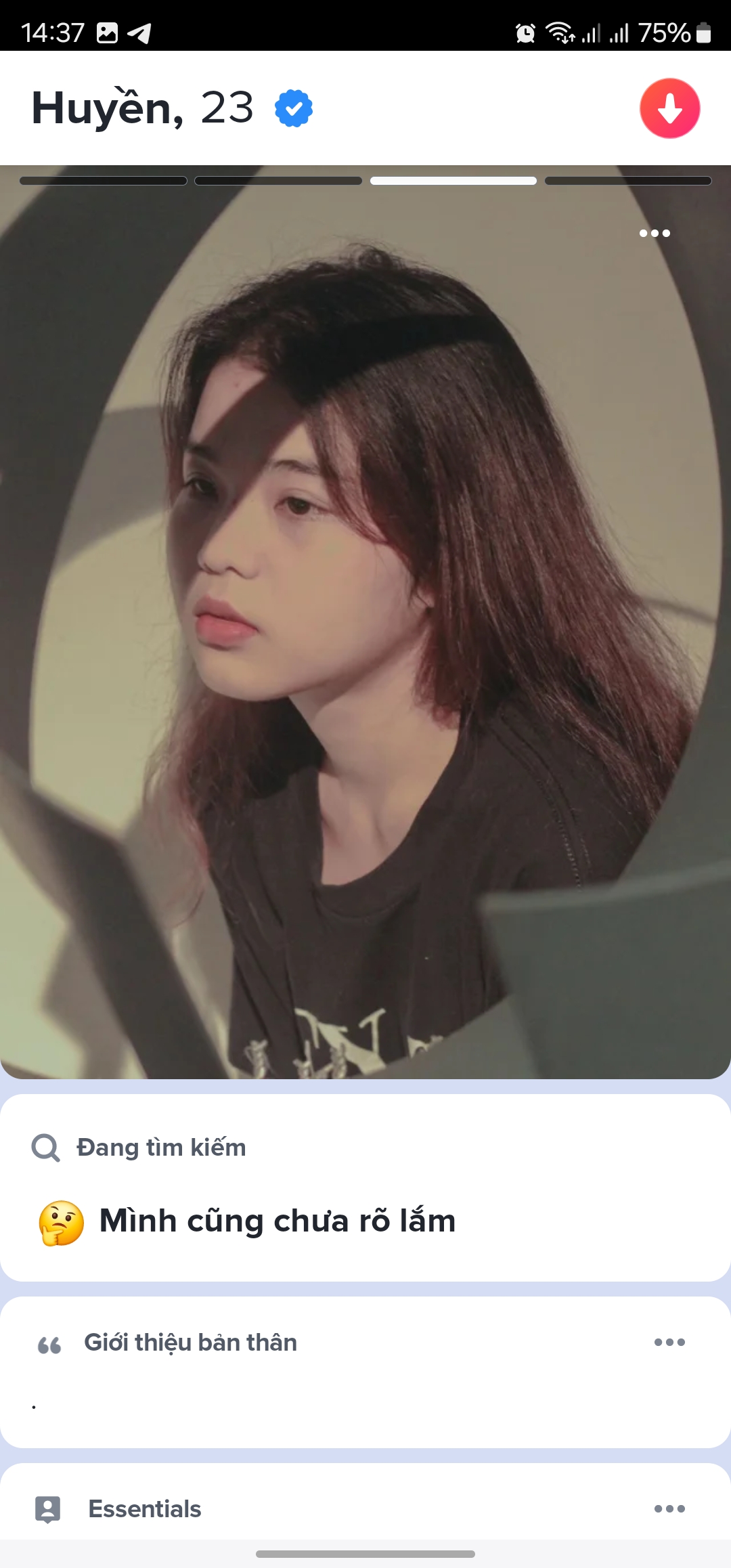The height and width of the screenshot is (1568, 731).
Task: Jump to the first profile photo indicator
Action: pyautogui.click(x=104, y=181)
